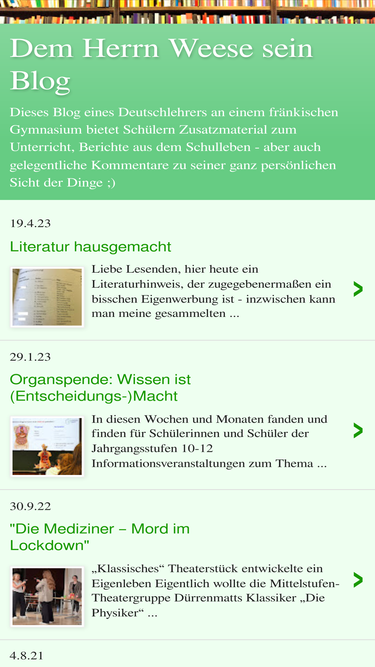Open the post Organspende: Wissen ist (Entscheidungs-)Macht
This screenshot has height=667, width=375.
pyautogui.click(x=100, y=388)
